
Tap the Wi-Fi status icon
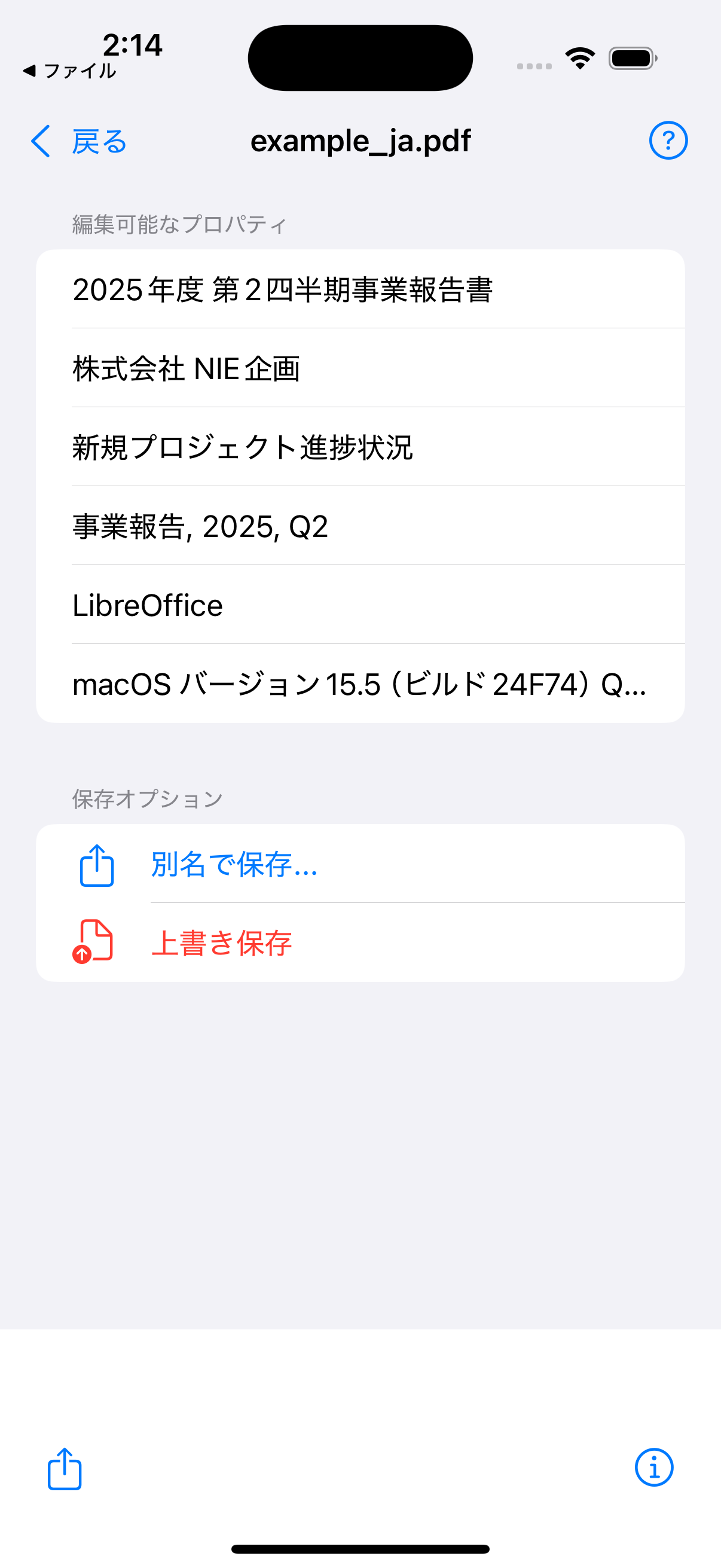pyautogui.click(x=579, y=57)
